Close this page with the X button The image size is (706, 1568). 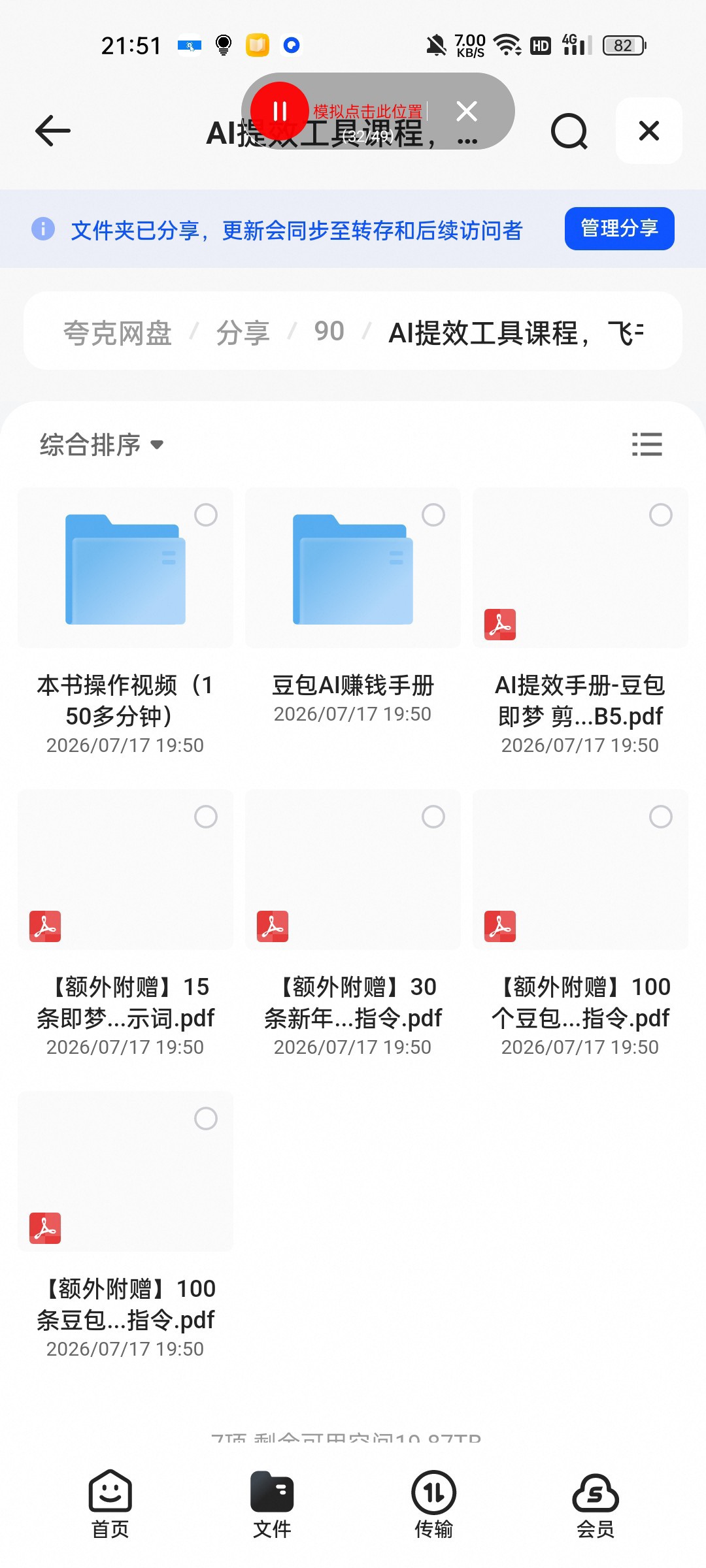[x=649, y=131]
